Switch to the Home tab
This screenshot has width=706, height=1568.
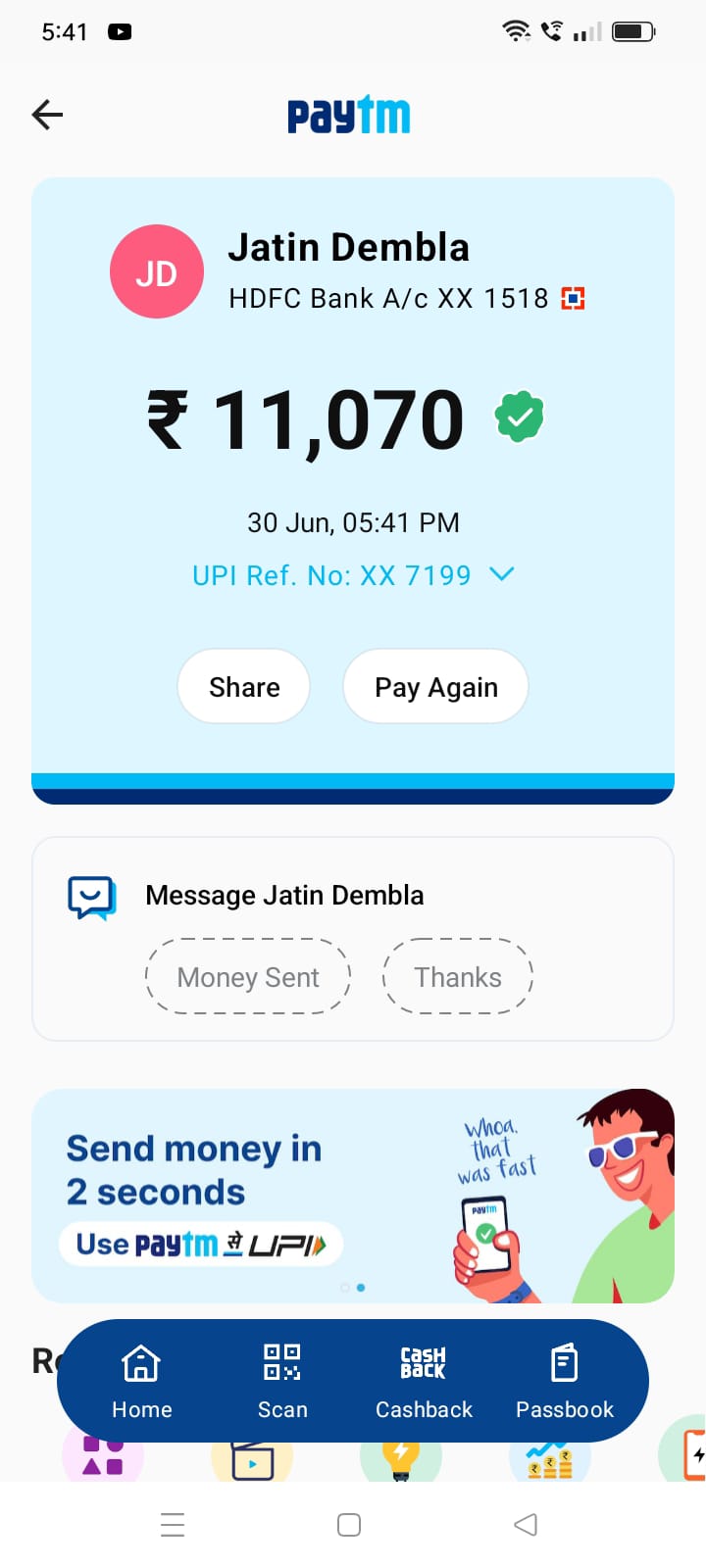pos(141,1381)
